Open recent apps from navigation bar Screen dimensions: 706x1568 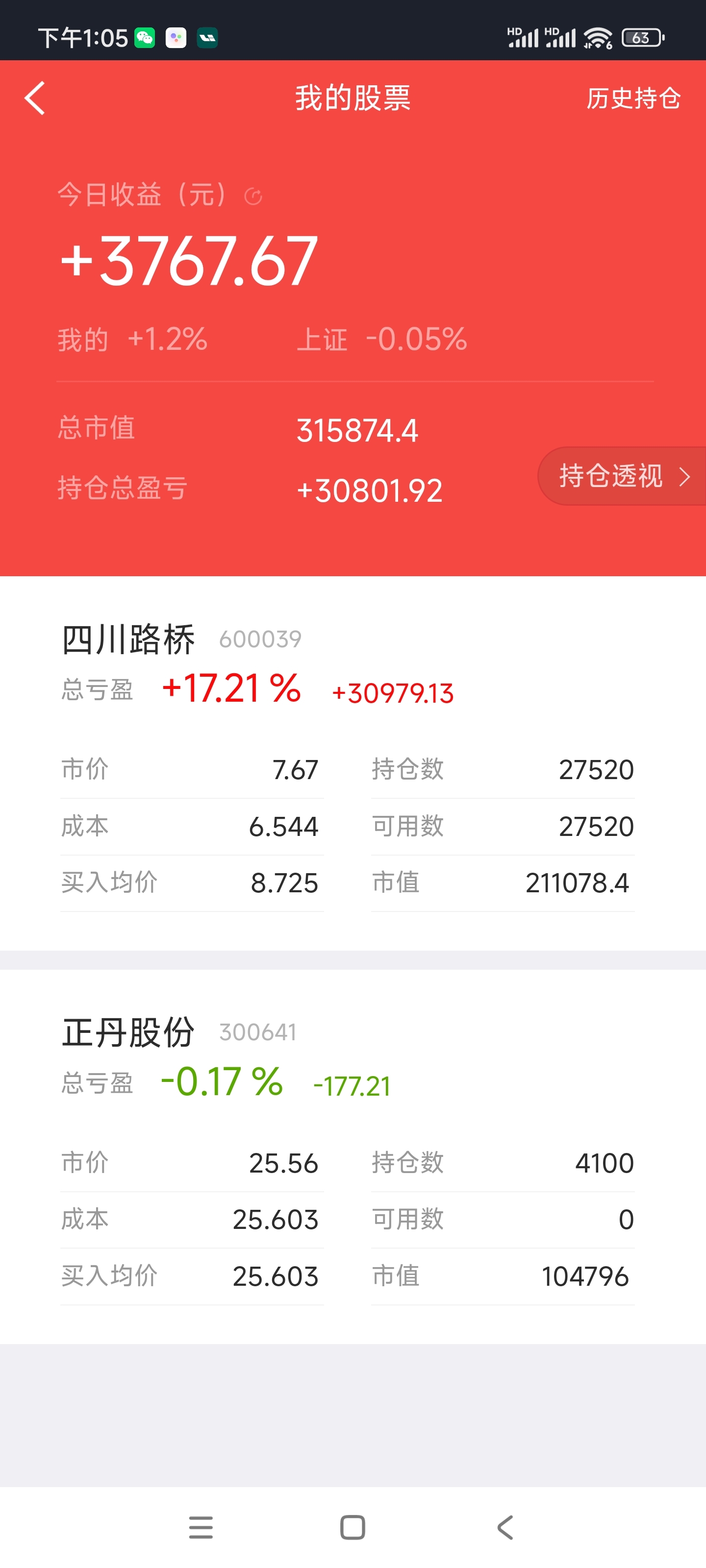tap(201, 1527)
